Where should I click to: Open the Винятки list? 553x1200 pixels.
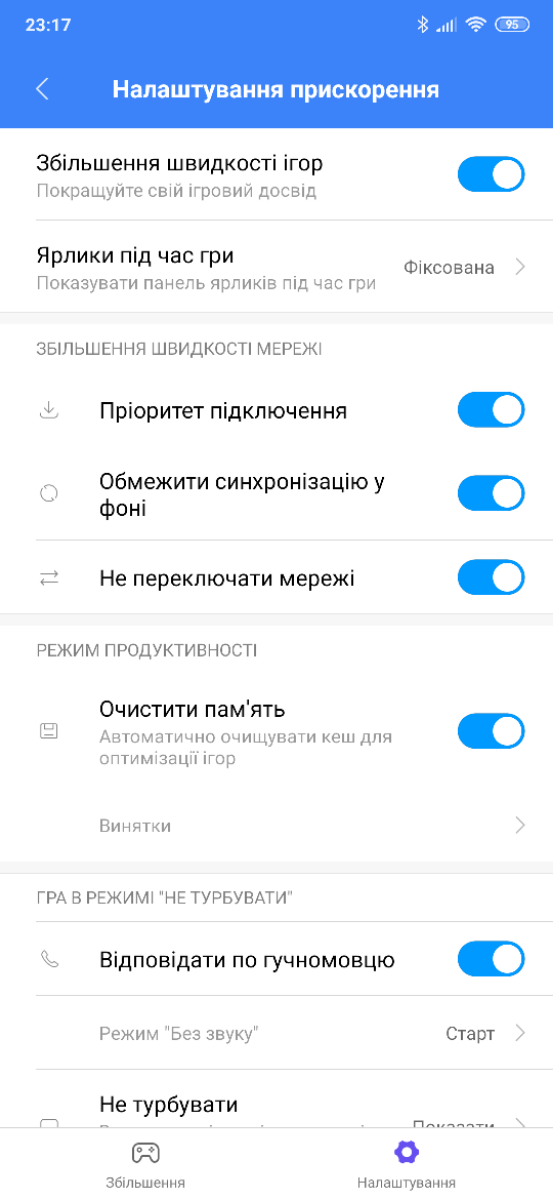pyautogui.click(x=276, y=826)
